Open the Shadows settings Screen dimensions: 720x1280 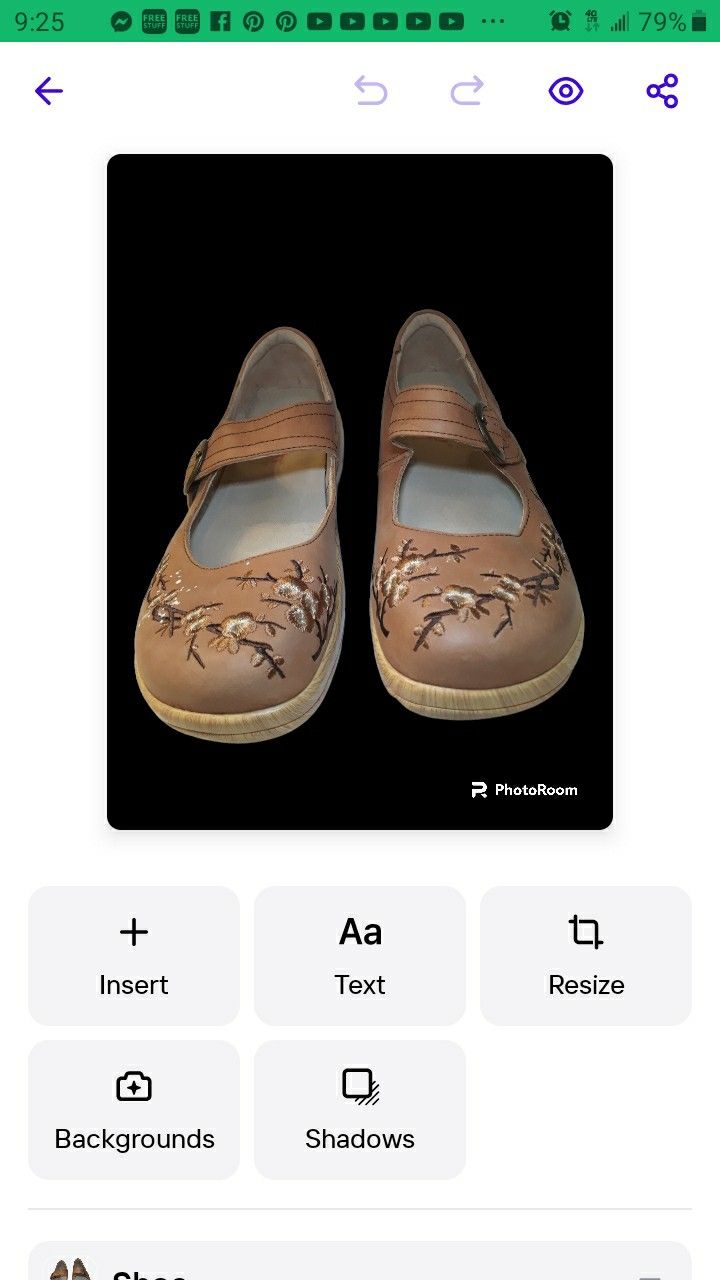(x=360, y=1110)
